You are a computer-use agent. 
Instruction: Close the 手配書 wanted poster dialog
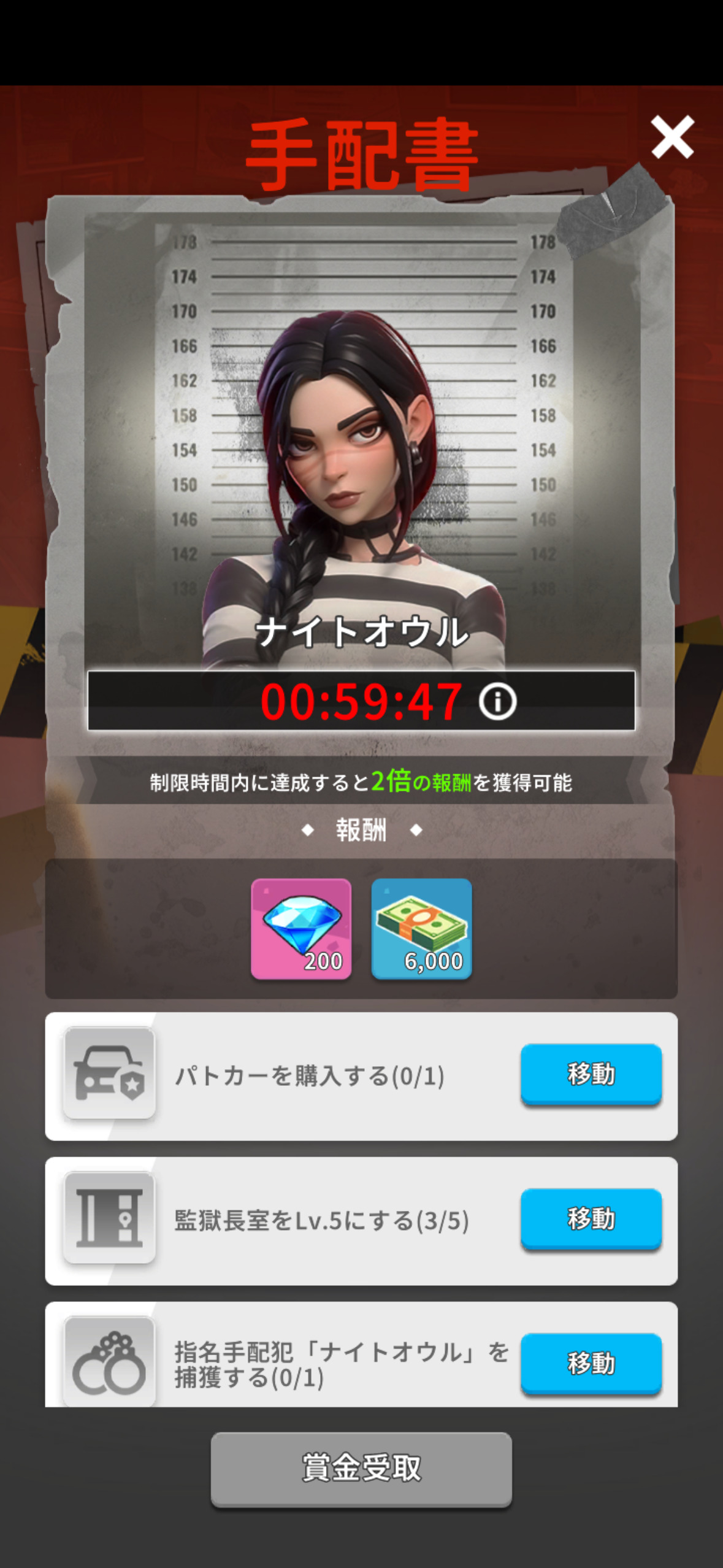coord(672,137)
